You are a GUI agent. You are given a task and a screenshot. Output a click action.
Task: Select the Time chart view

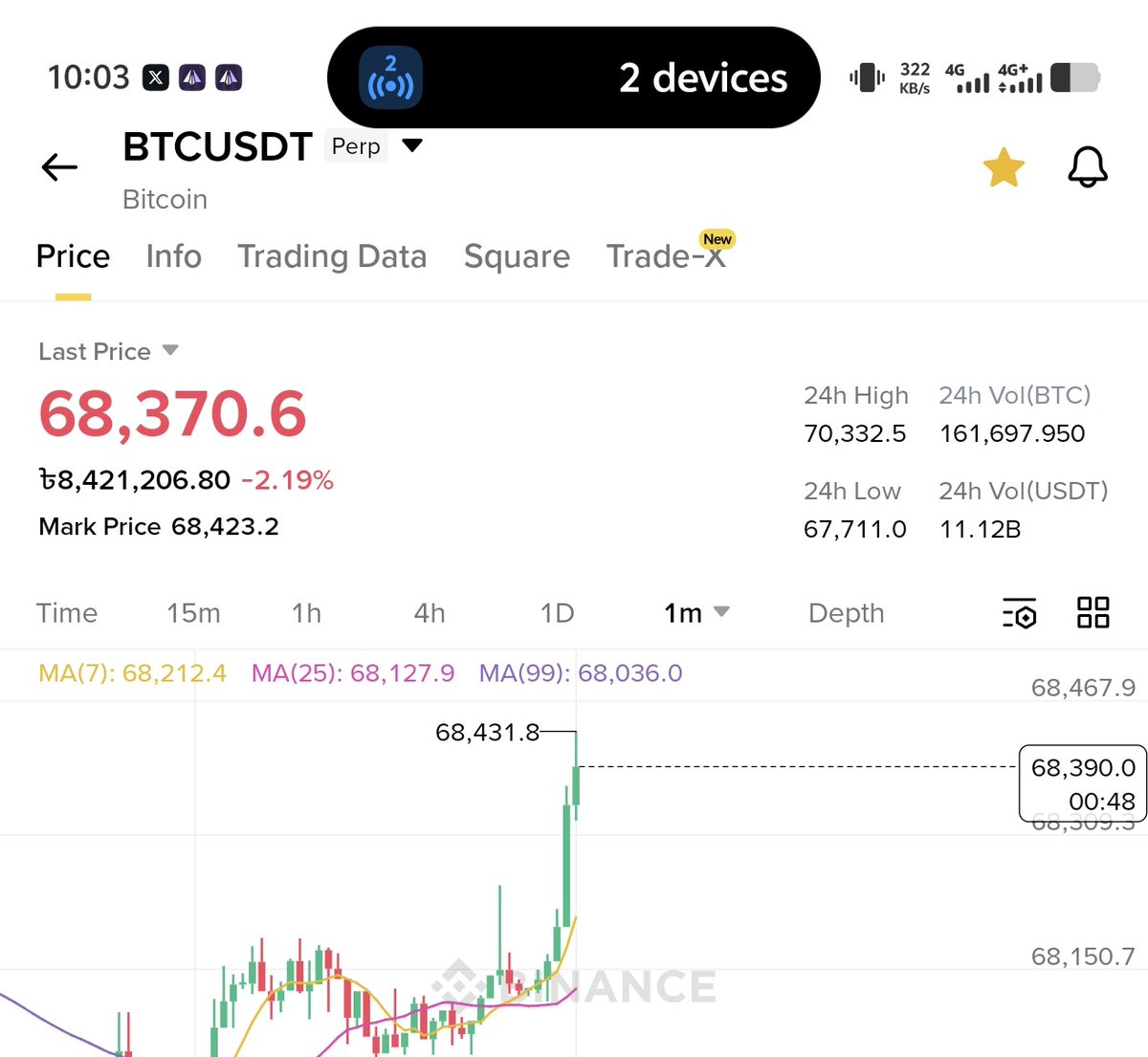[67, 613]
